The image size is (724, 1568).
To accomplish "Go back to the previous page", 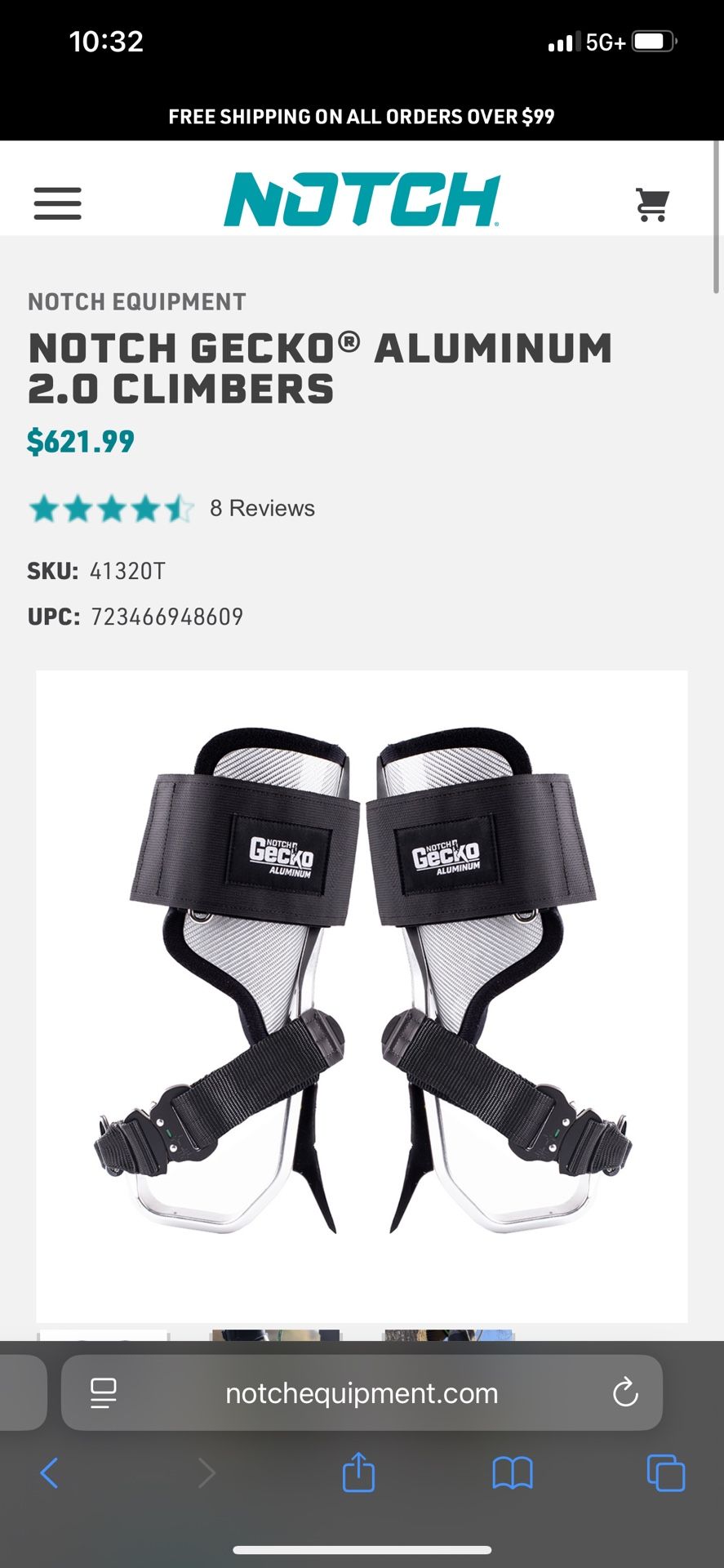I will [x=50, y=1473].
